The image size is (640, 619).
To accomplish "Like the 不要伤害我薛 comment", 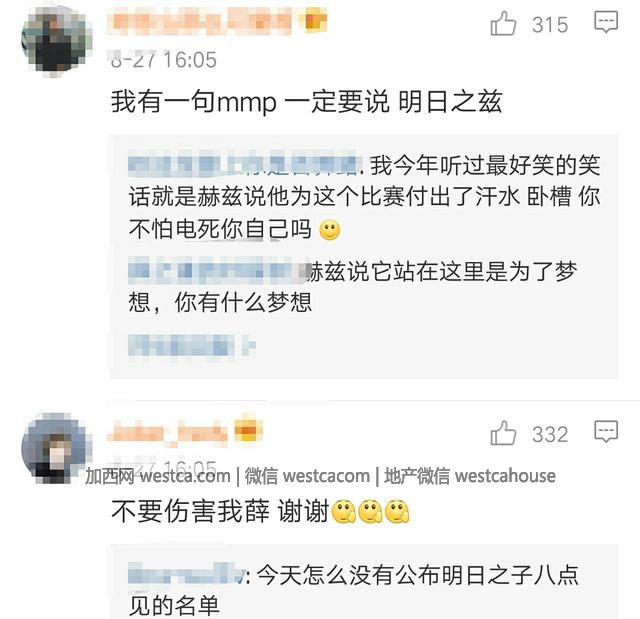I will (x=503, y=433).
